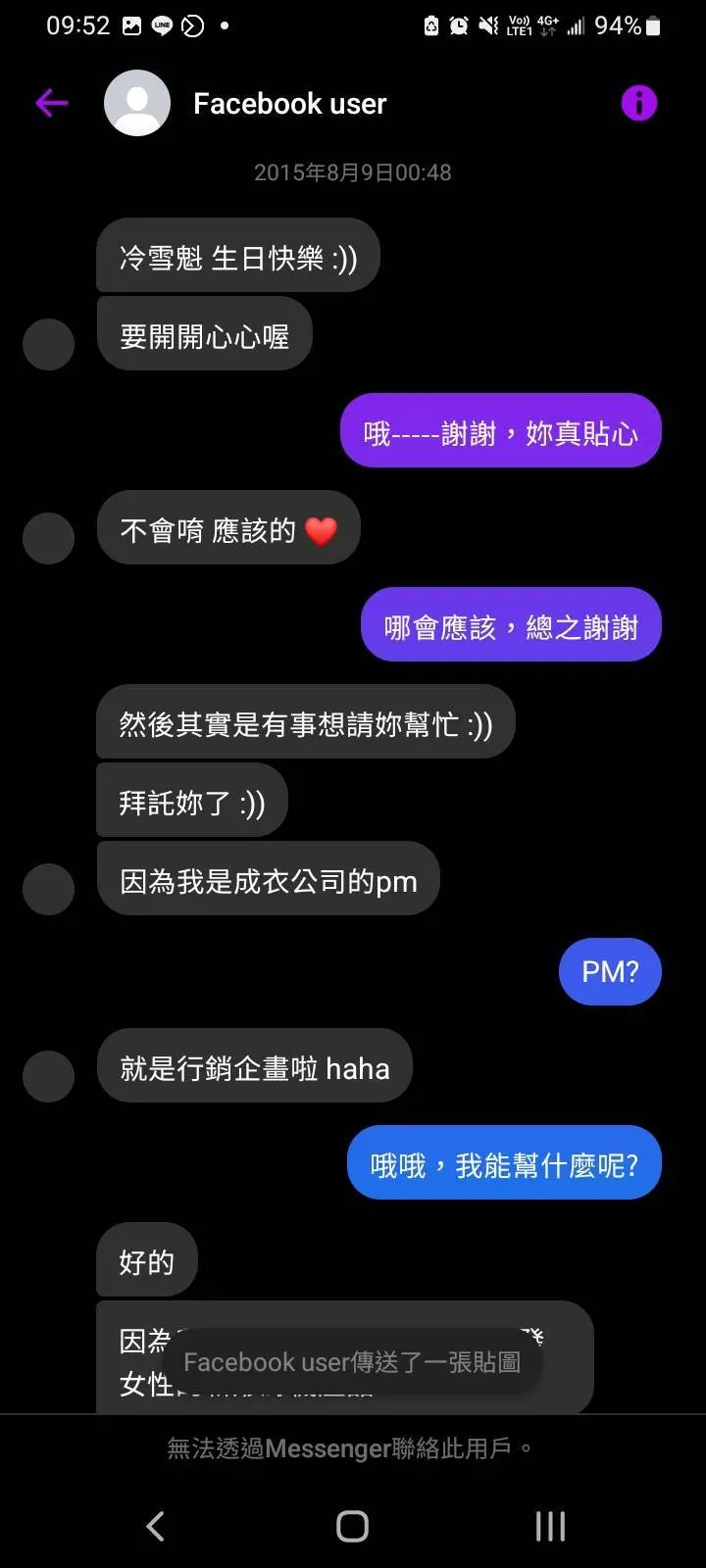The image size is (706, 1568).
Task: Tap the avatar beside the 成衣公司 message
Action: [48, 888]
